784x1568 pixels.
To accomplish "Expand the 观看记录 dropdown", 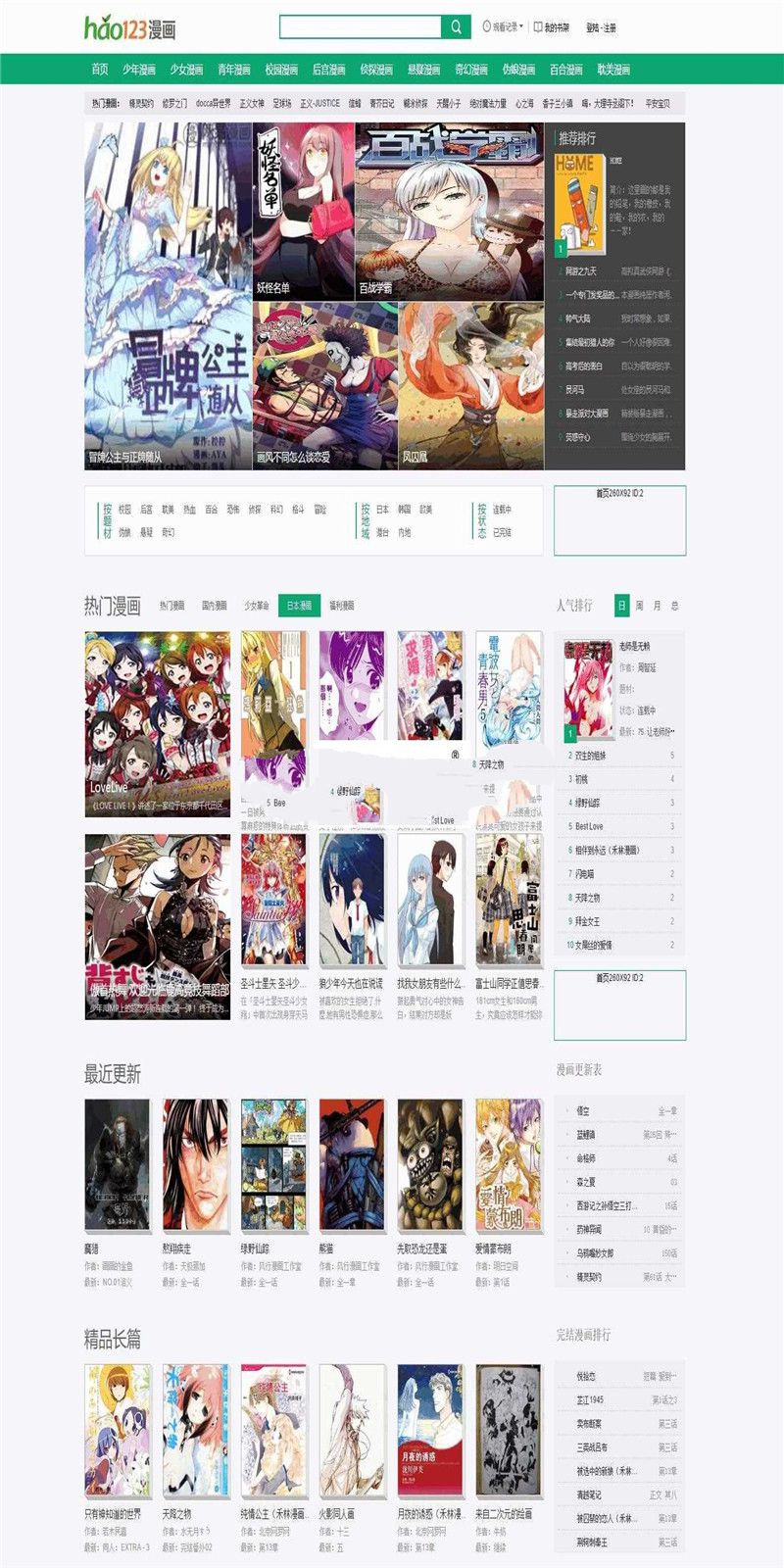I will pos(505,27).
